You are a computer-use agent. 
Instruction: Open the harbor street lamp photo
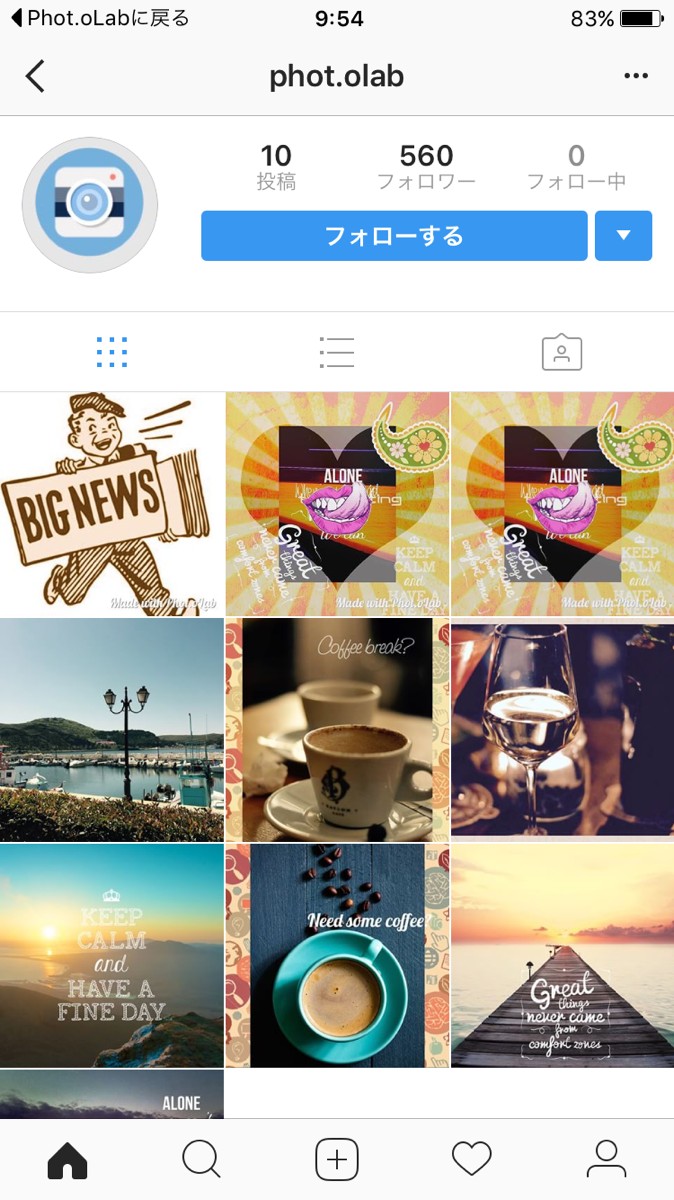pos(112,730)
